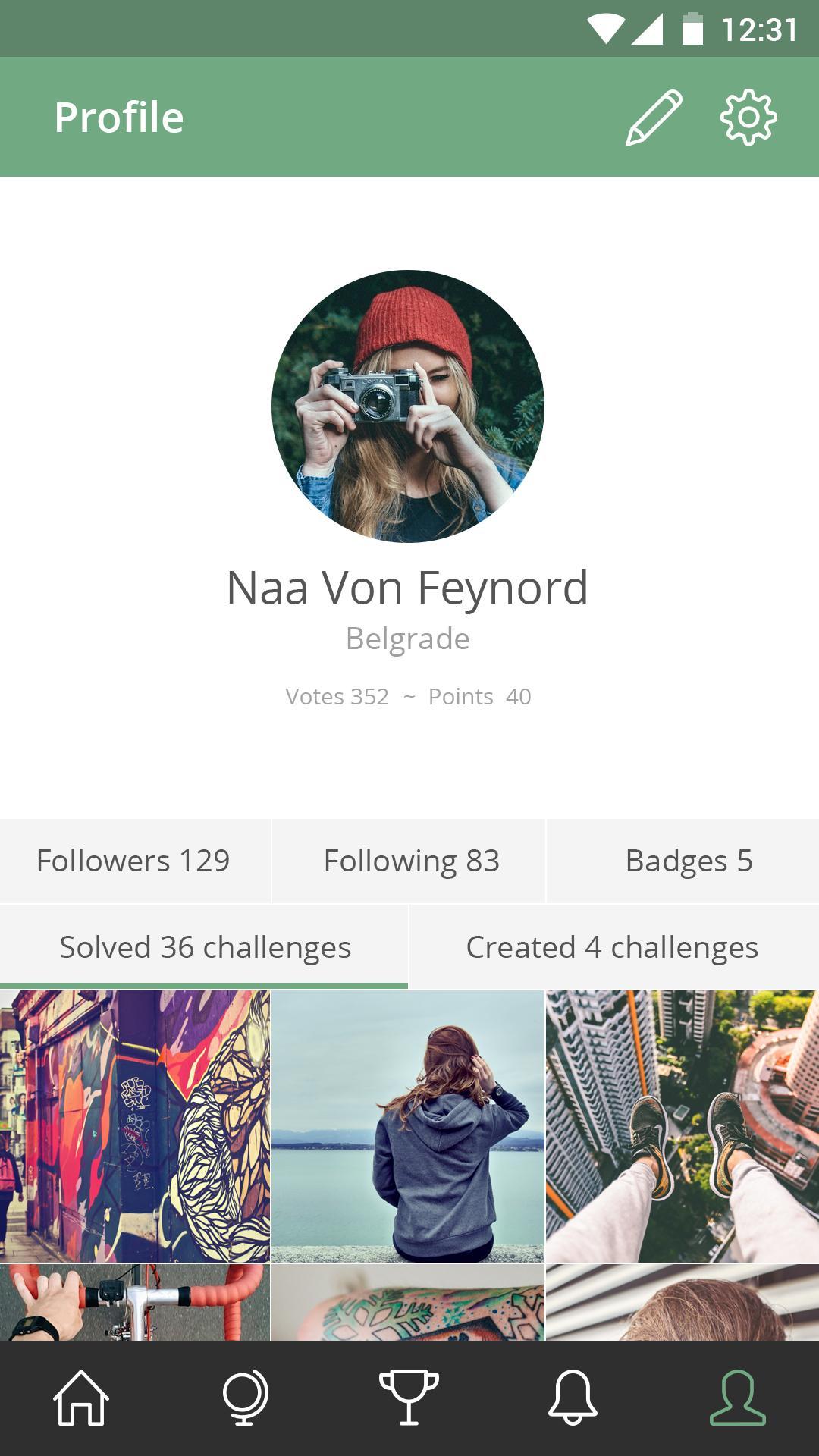The width and height of the screenshot is (819, 1456).
Task: Open the photo of woman by lake
Action: tap(408, 1126)
